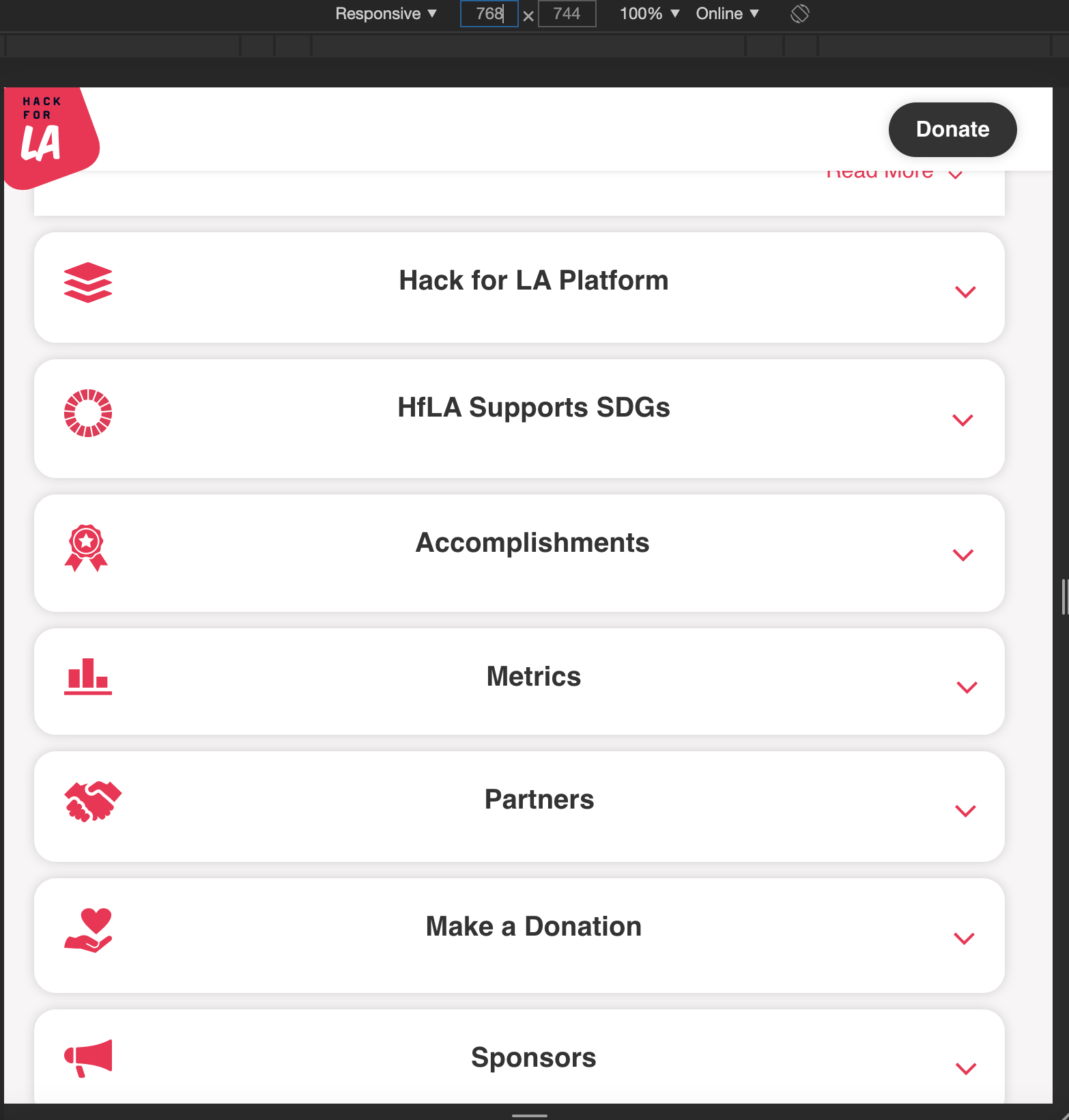Expand HfLA Supports SDGs section
This screenshot has height=1120, width=1069.
963,420
